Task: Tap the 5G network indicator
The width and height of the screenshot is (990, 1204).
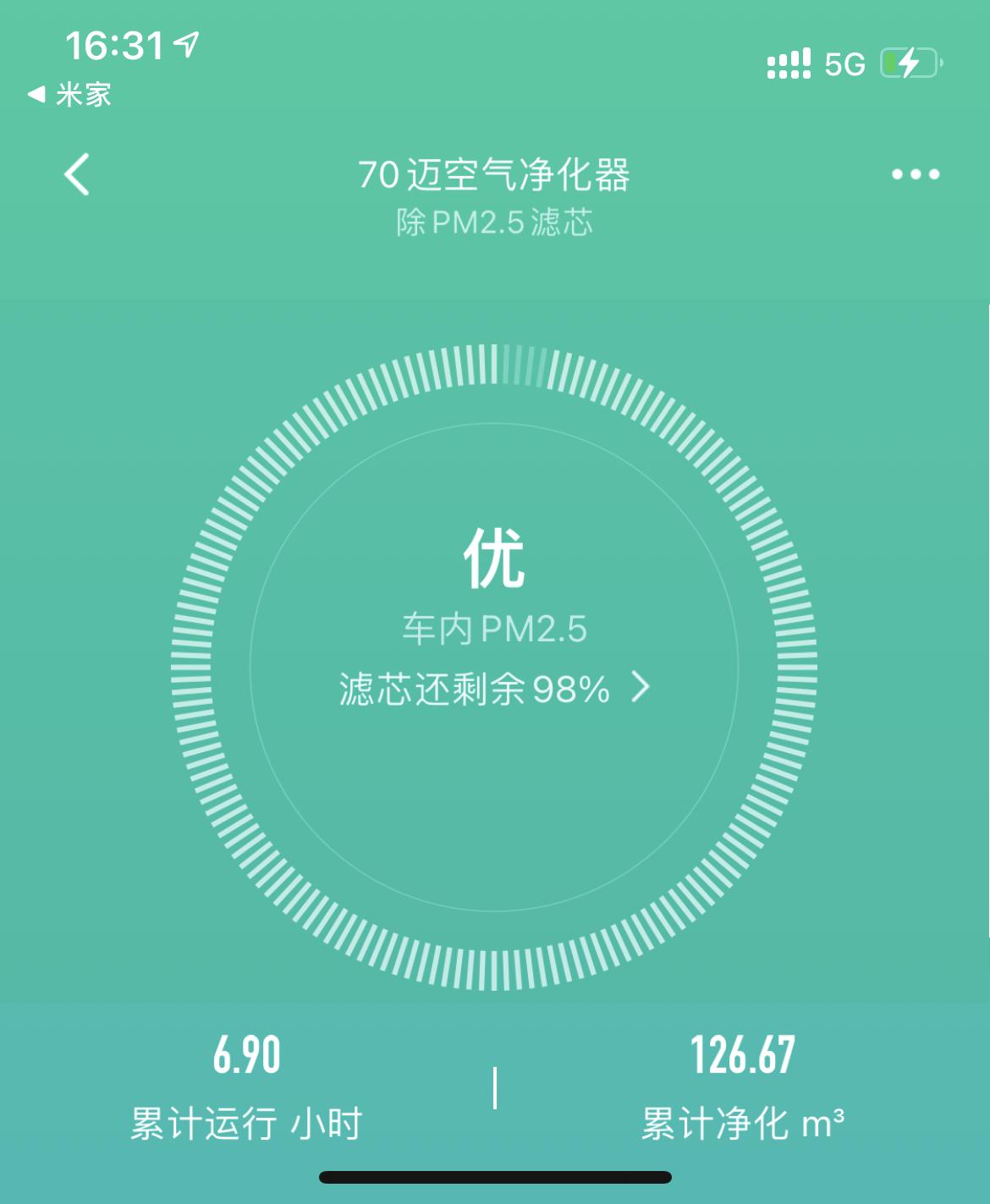Action: [844, 62]
